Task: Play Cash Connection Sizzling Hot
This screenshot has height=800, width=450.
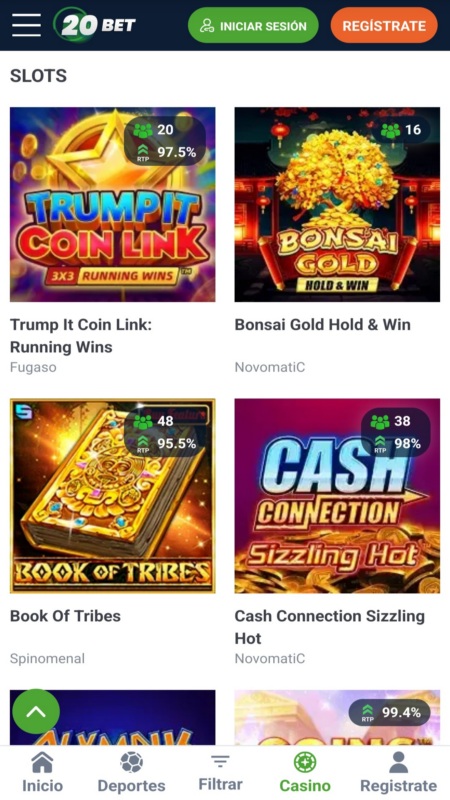Action: coord(337,496)
